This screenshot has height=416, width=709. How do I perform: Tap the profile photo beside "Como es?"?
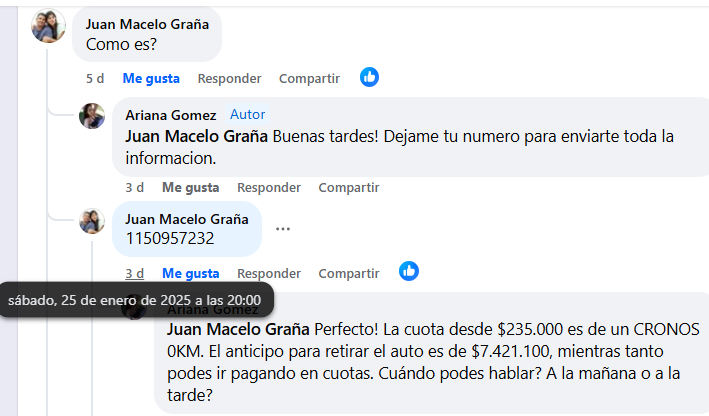pos(48,27)
